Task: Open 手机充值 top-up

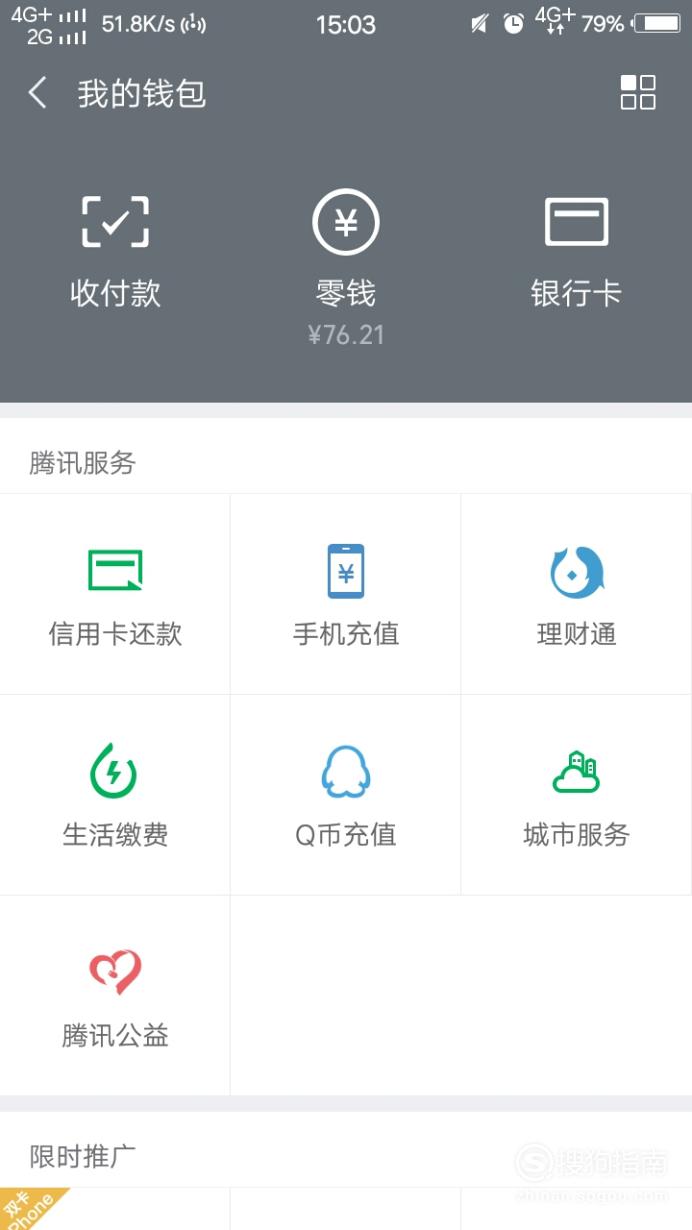Action: point(346,595)
